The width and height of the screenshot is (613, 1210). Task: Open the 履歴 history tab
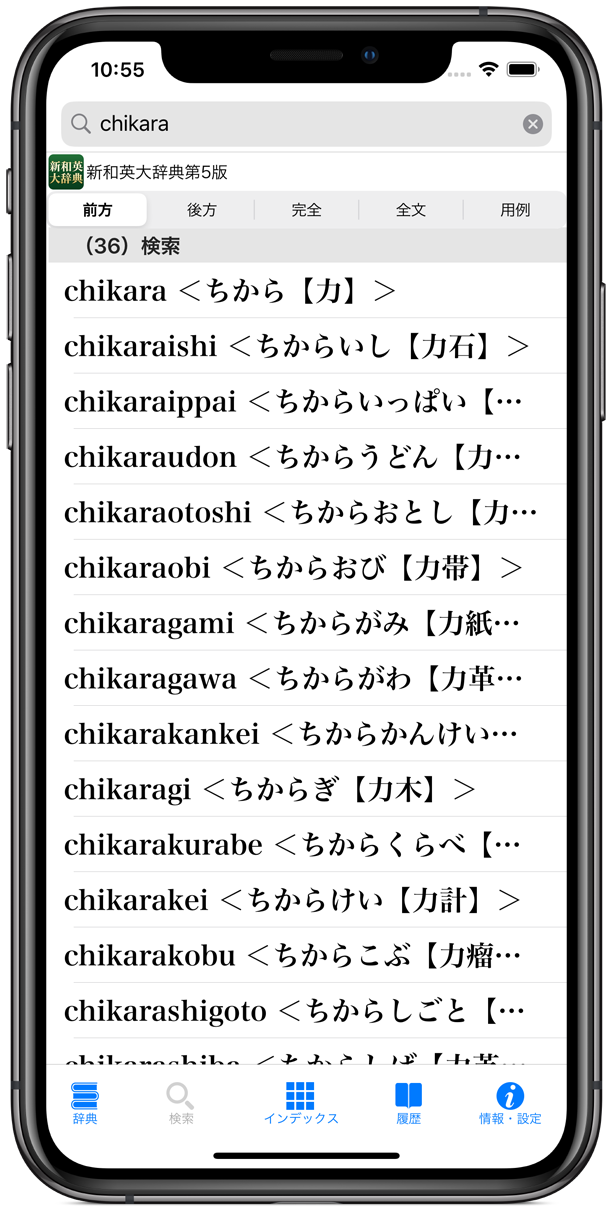tap(408, 1103)
